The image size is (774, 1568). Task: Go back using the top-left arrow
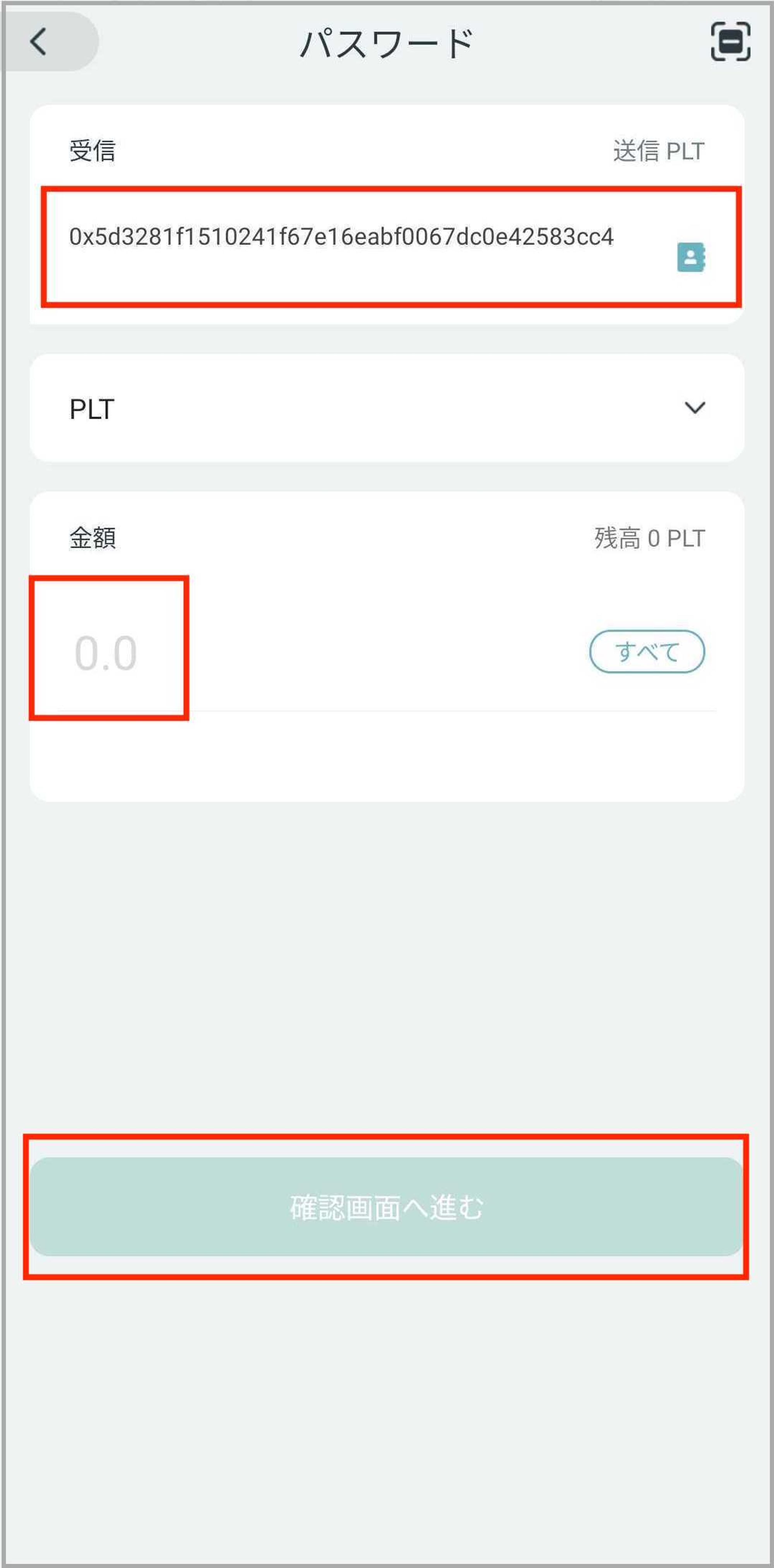tap(39, 42)
